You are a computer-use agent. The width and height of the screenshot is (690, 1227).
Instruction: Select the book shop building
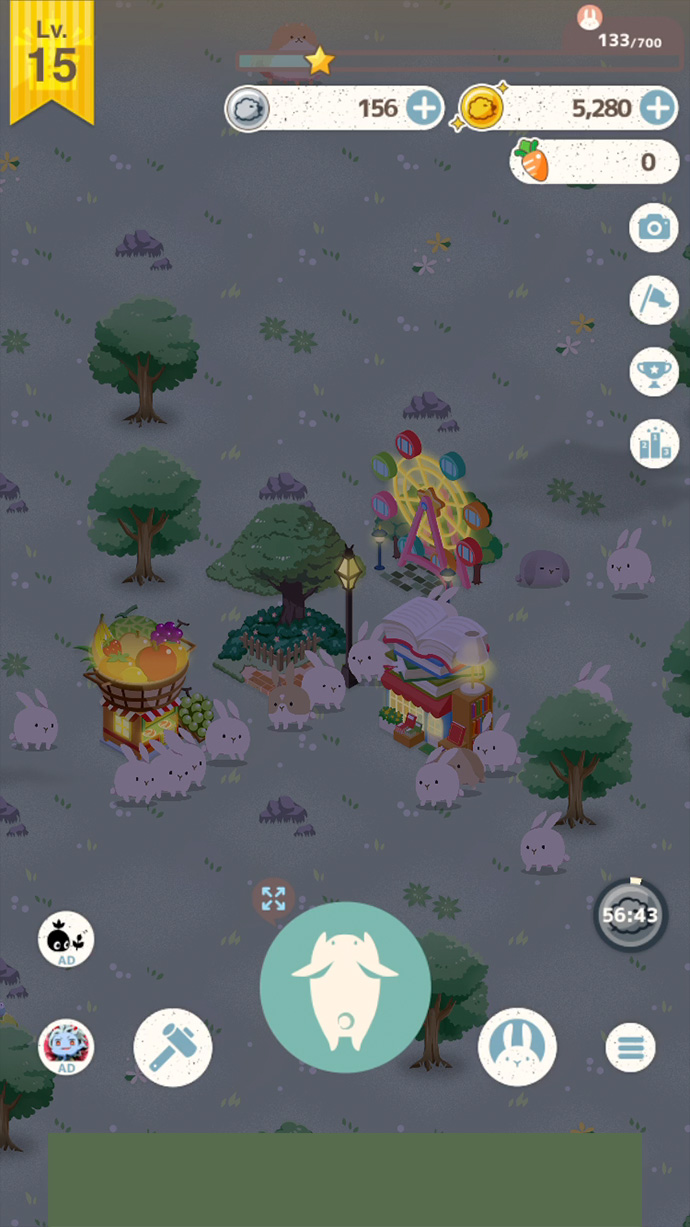click(435, 670)
